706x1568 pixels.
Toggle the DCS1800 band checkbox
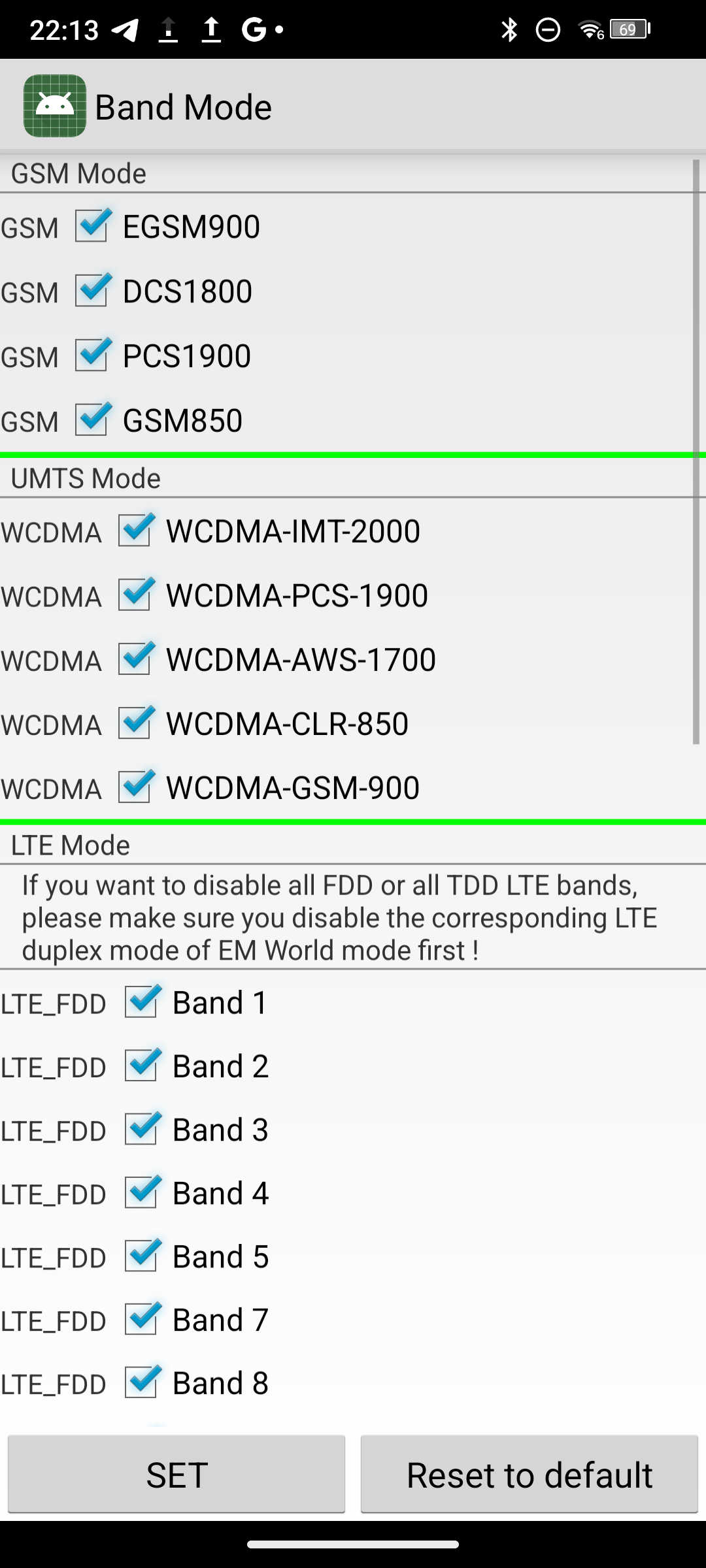click(92, 291)
